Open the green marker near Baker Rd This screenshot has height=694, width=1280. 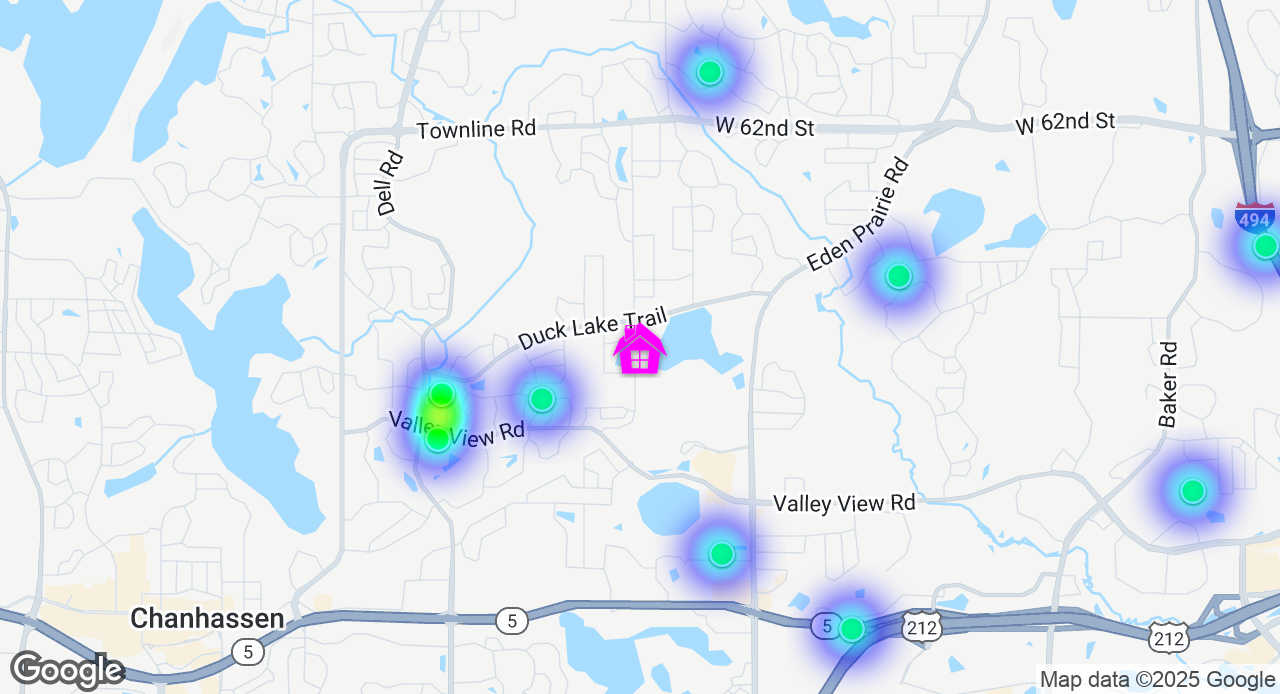(x=1192, y=491)
